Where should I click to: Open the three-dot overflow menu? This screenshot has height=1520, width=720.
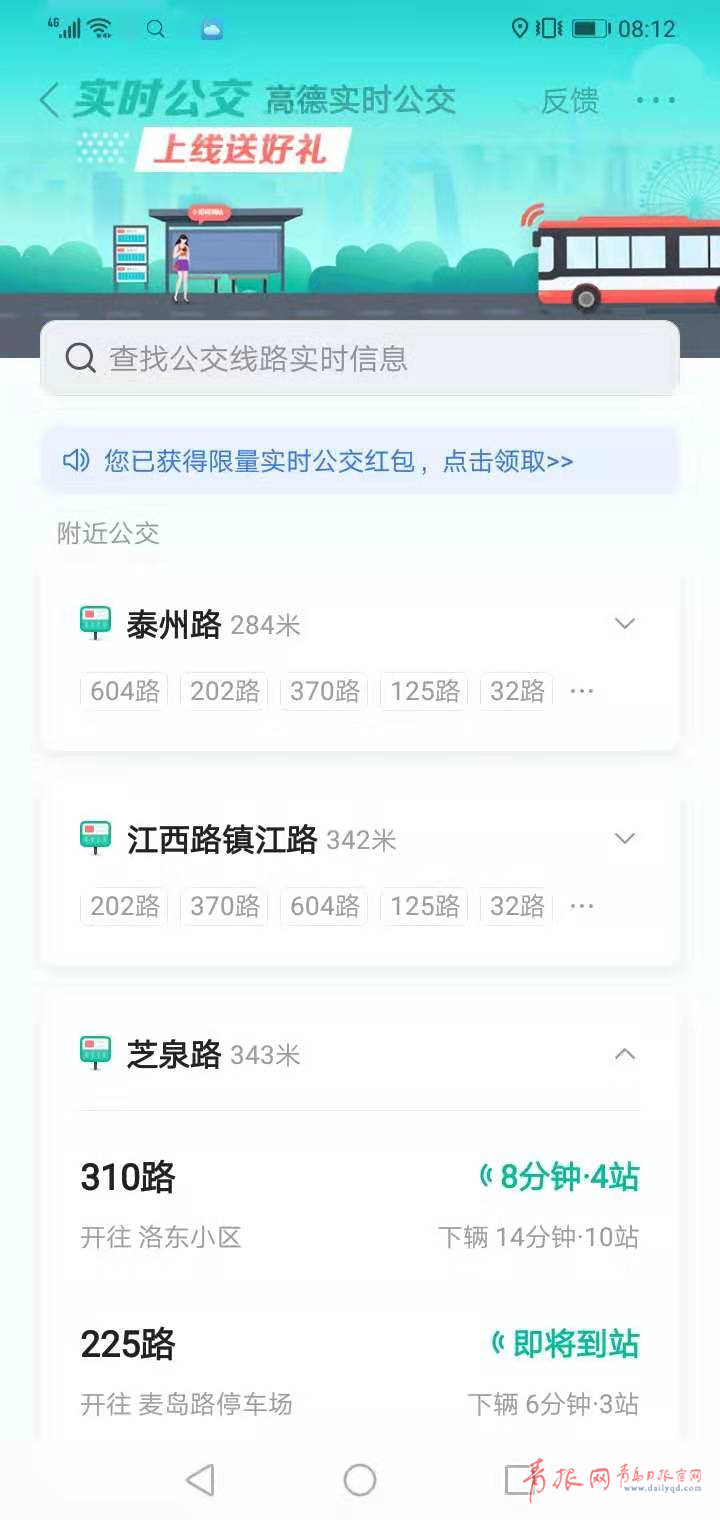[x=655, y=100]
